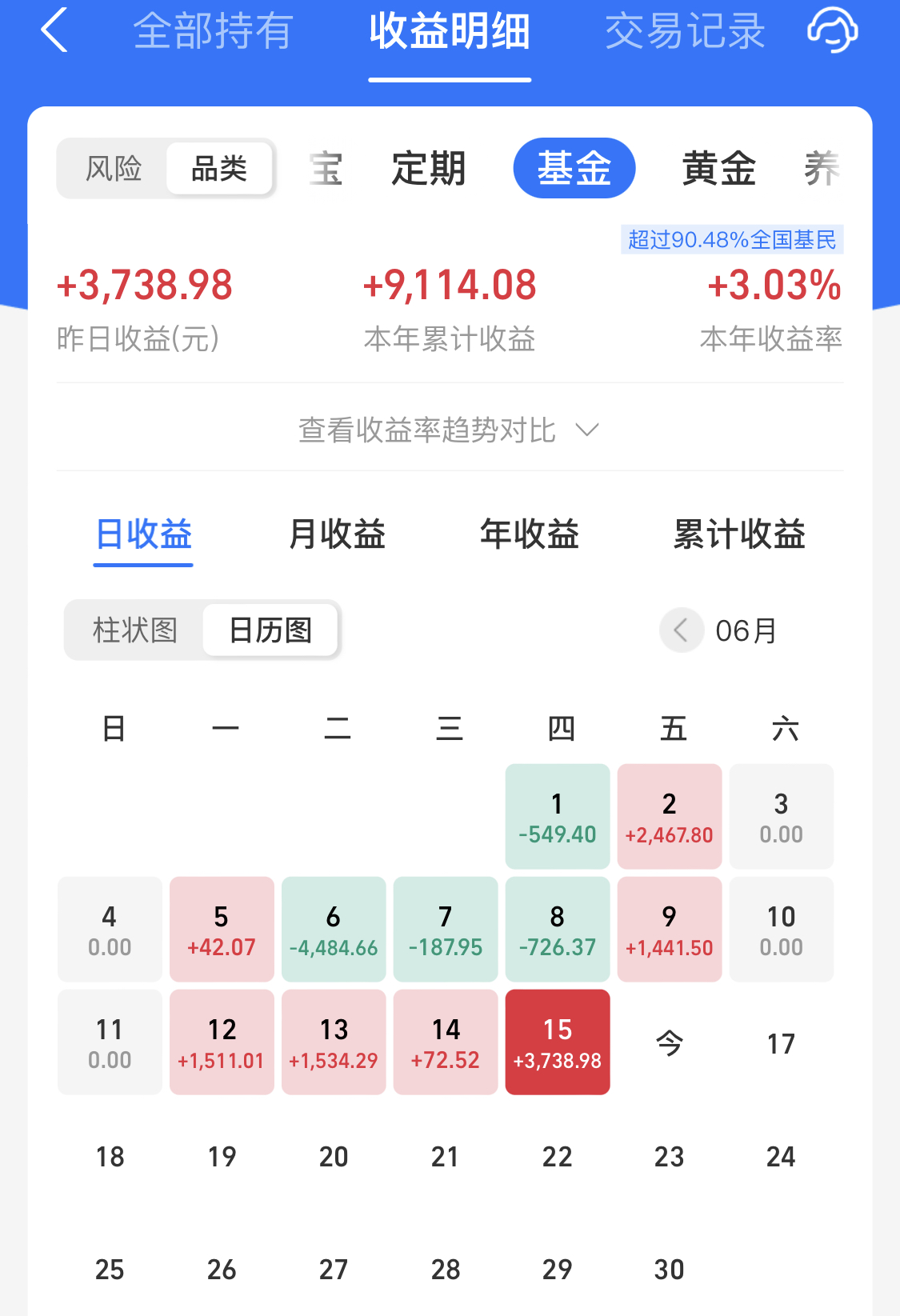Open the 黄金 category filter
900x1316 pixels.
point(718,167)
